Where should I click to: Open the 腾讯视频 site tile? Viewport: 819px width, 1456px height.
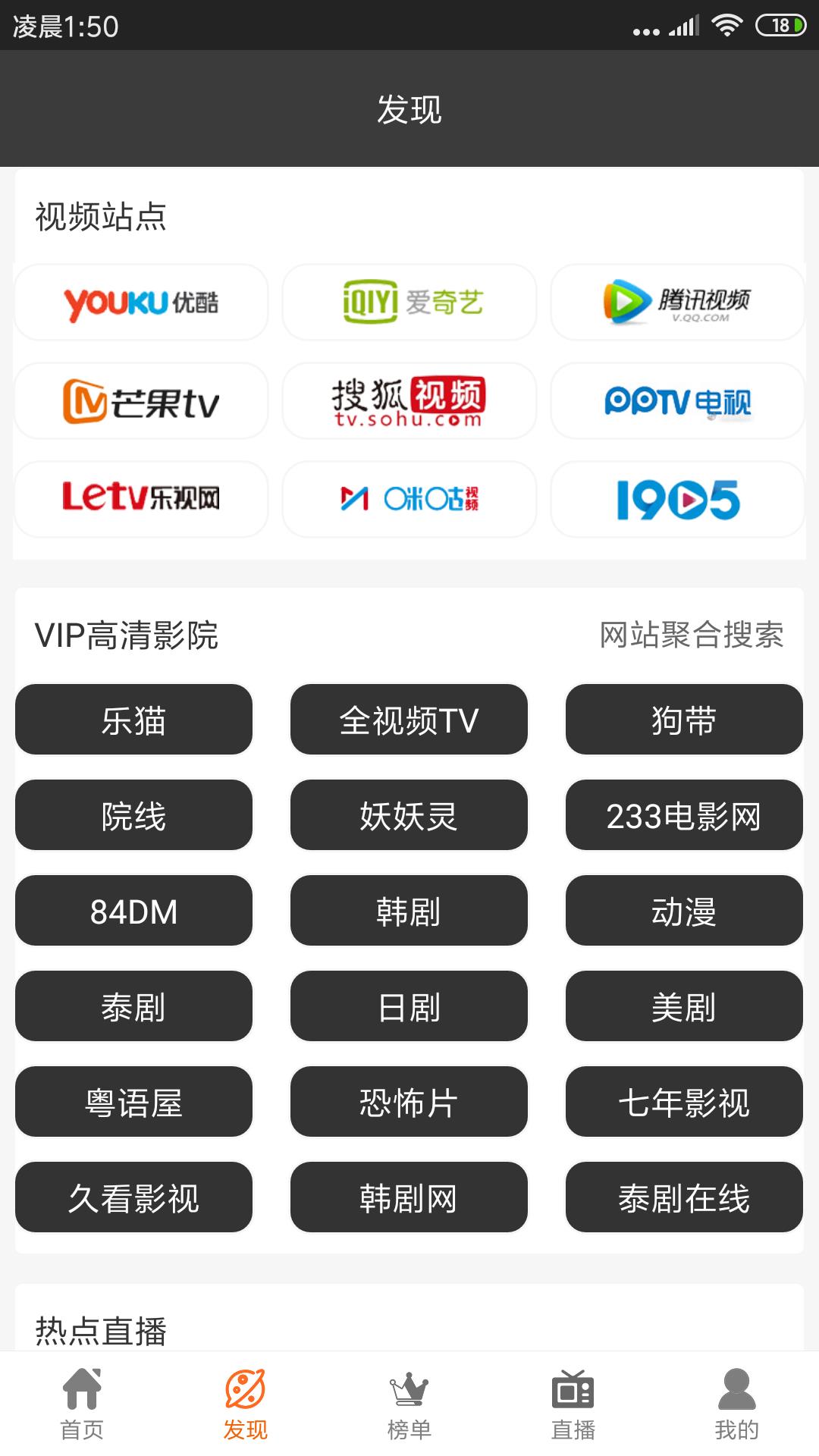coord(677,303)
